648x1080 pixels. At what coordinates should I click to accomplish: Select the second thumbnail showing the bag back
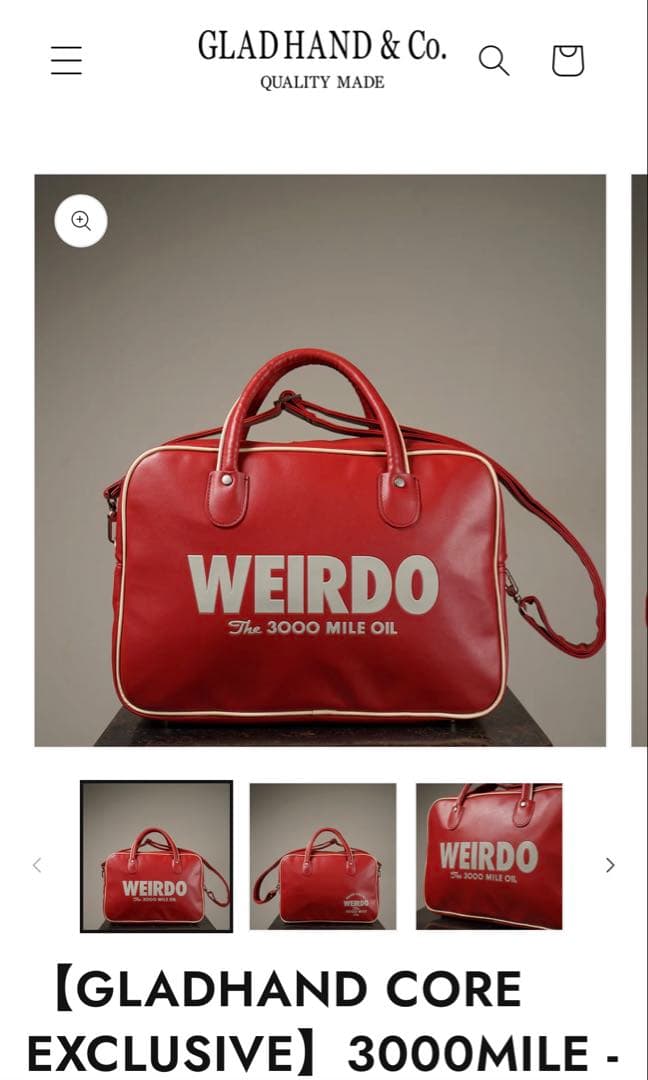323,856
